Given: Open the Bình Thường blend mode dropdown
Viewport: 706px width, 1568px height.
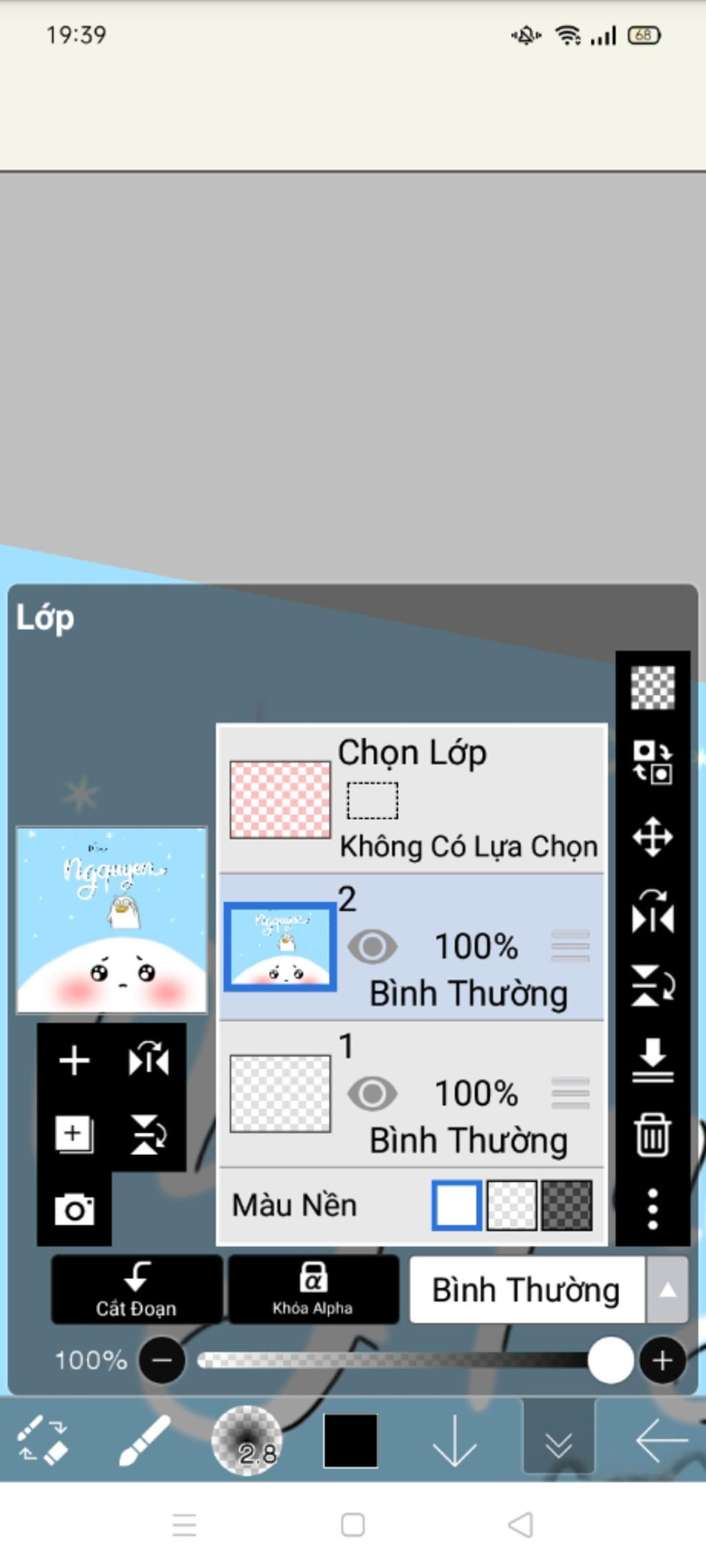Looking at the screenshot, I should click(548, 1290).
